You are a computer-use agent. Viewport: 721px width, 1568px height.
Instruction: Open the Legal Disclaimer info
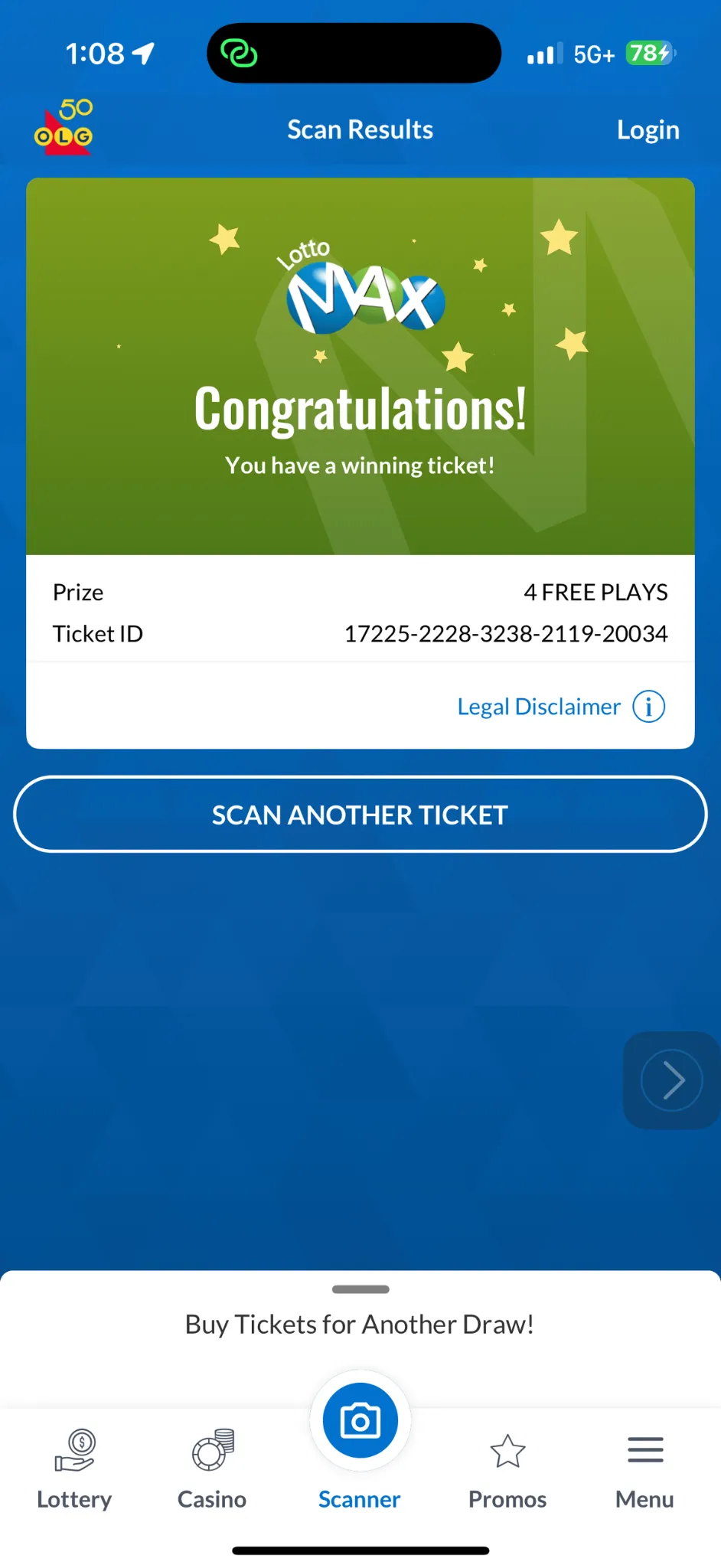[560, 707]
